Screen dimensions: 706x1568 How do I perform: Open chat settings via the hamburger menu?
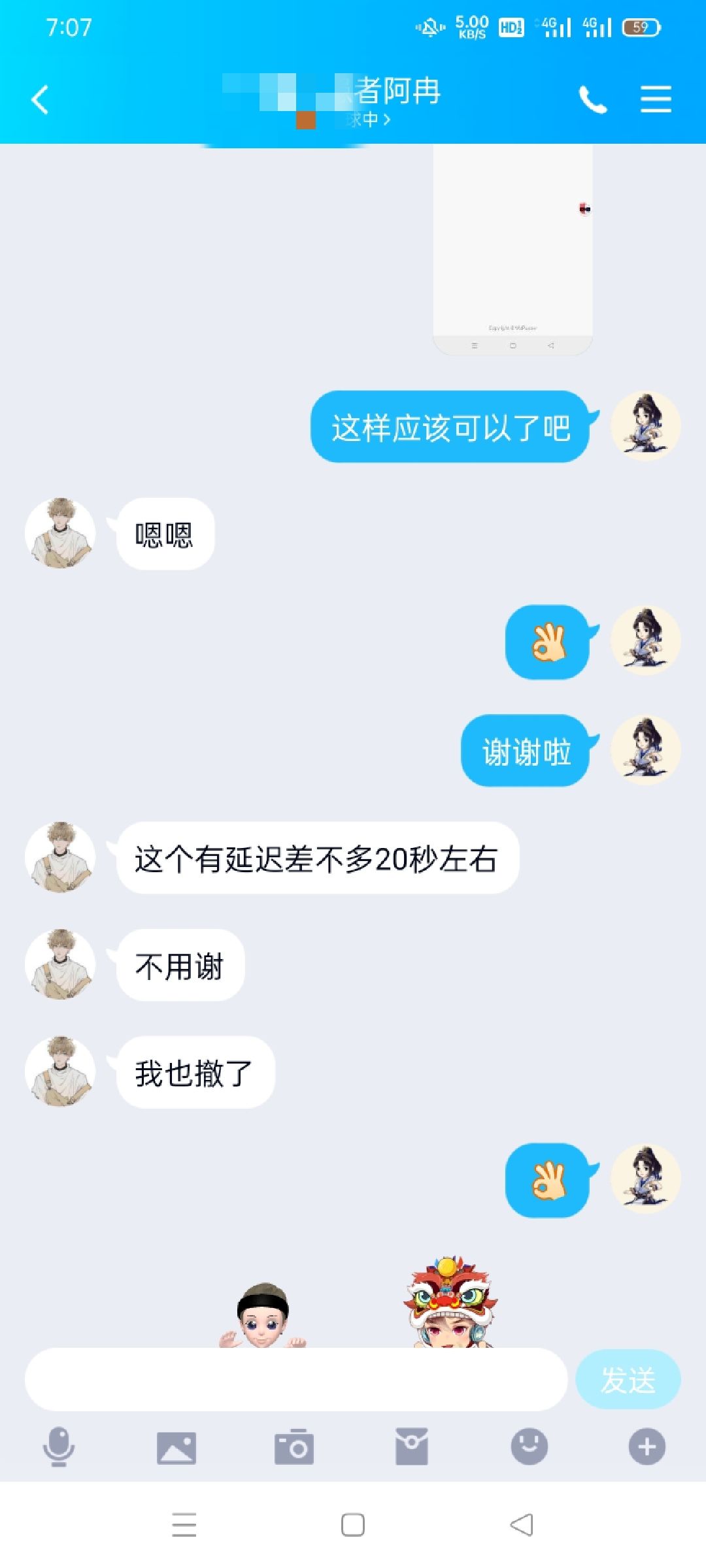(657, 99)
